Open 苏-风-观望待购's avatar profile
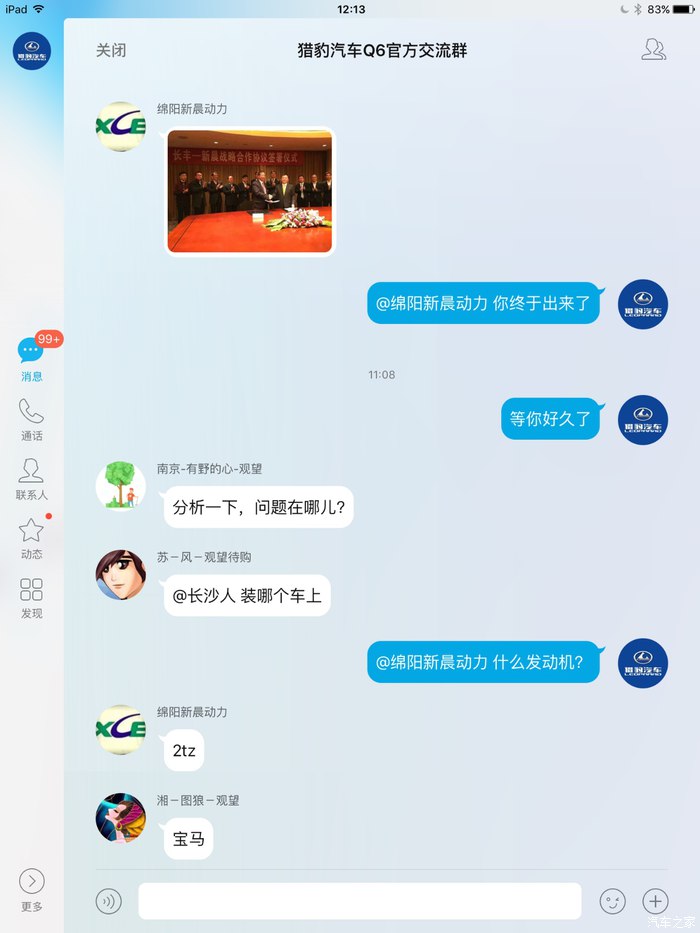This screenshot has height=933, width=700. (x=120, y=573)
